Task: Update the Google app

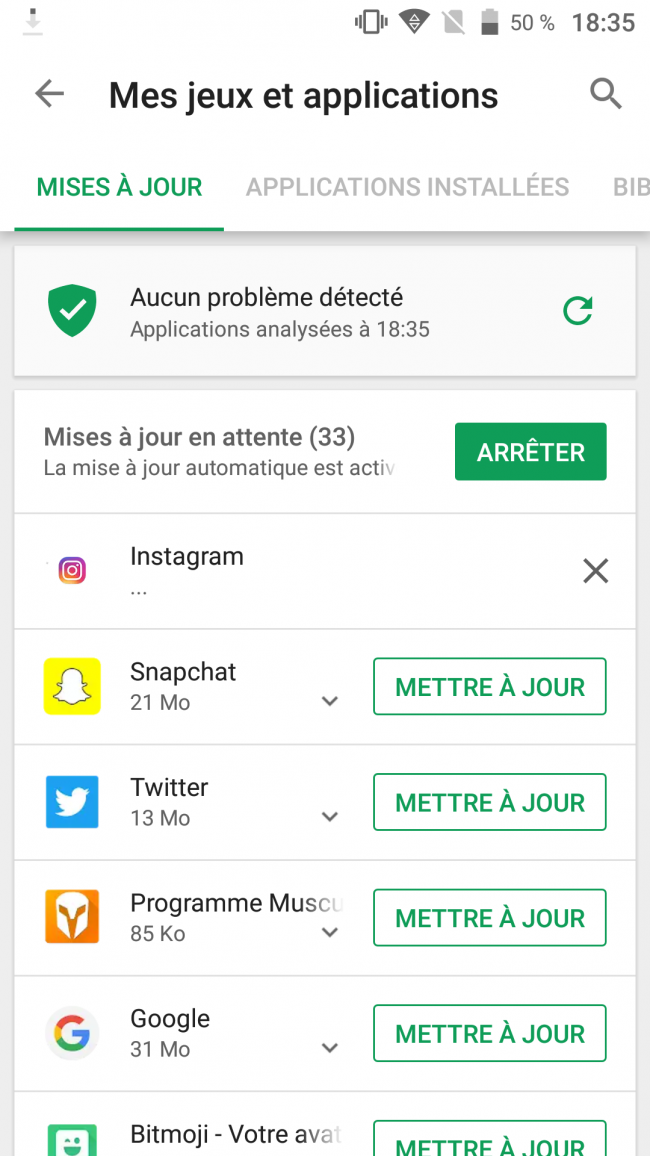Action: (x=489, y=1033)
